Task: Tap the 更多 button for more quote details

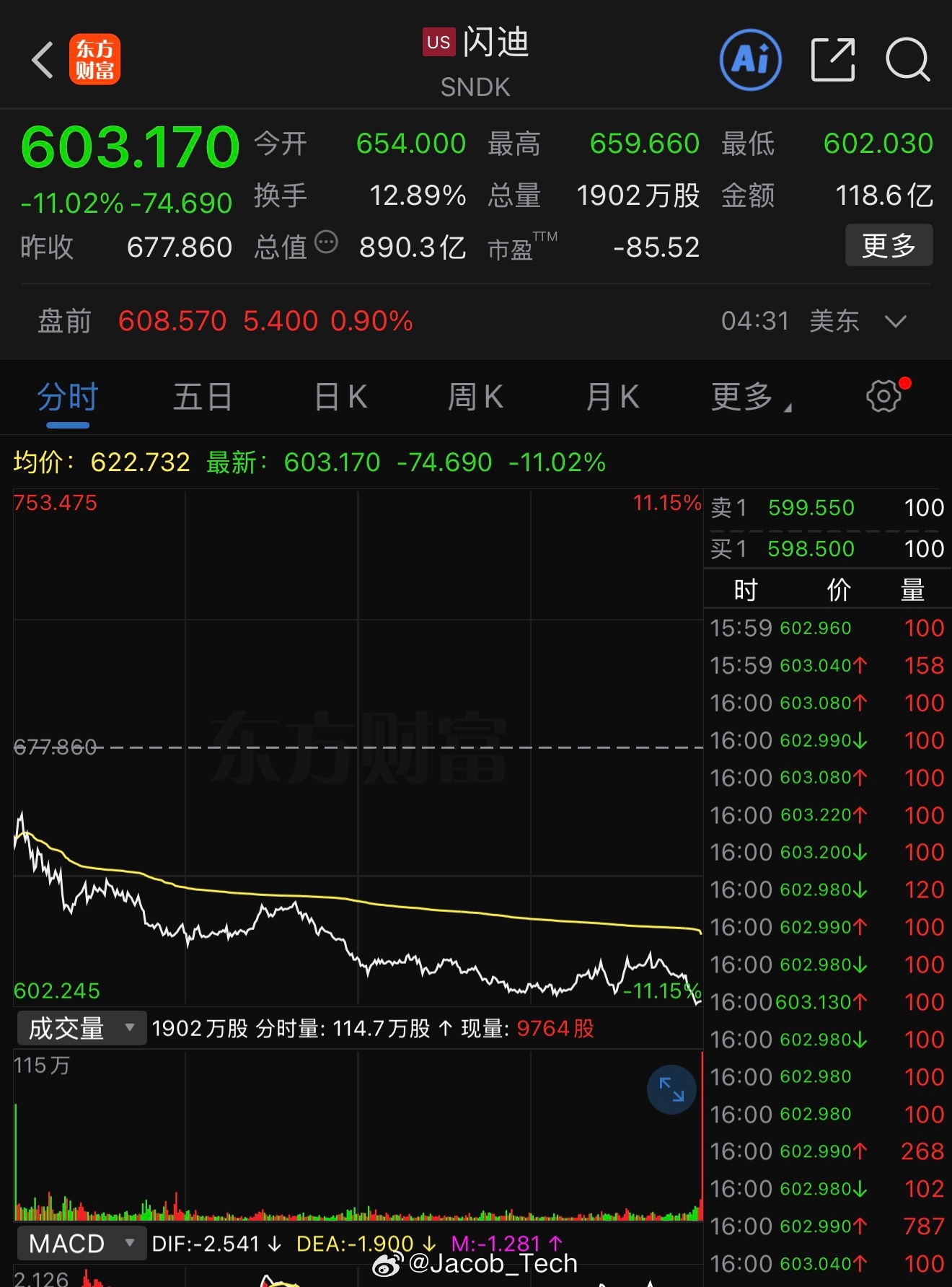Action: [889, 245]
